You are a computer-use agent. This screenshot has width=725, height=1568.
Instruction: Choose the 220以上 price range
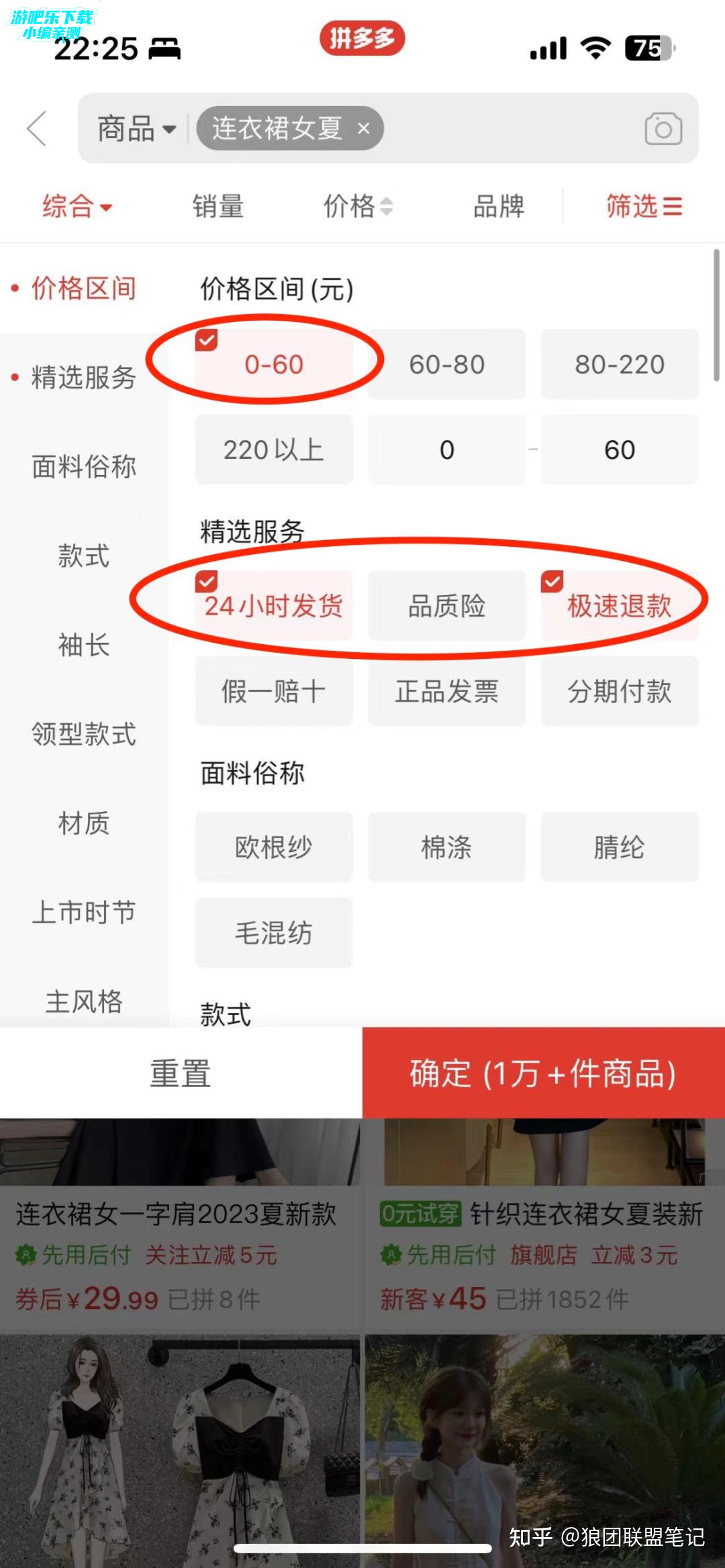[274, 450]
